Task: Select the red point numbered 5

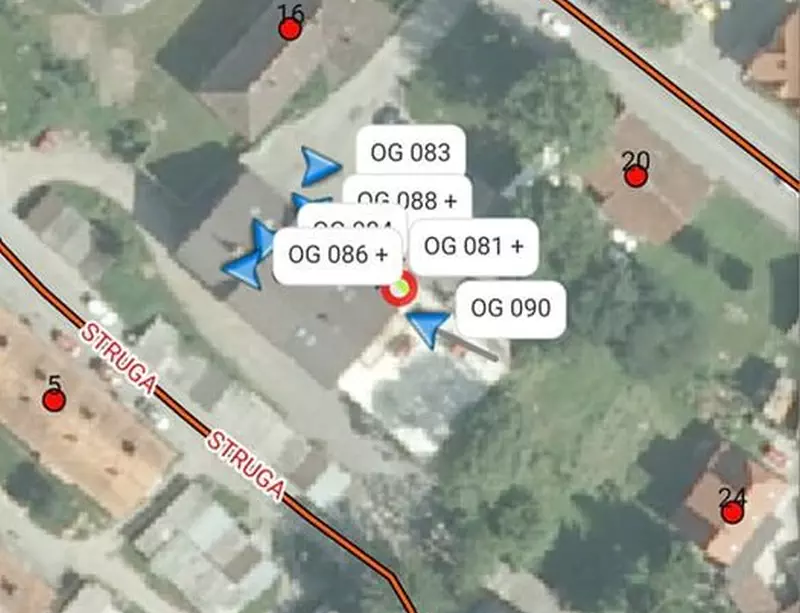Action: [54, 400]
